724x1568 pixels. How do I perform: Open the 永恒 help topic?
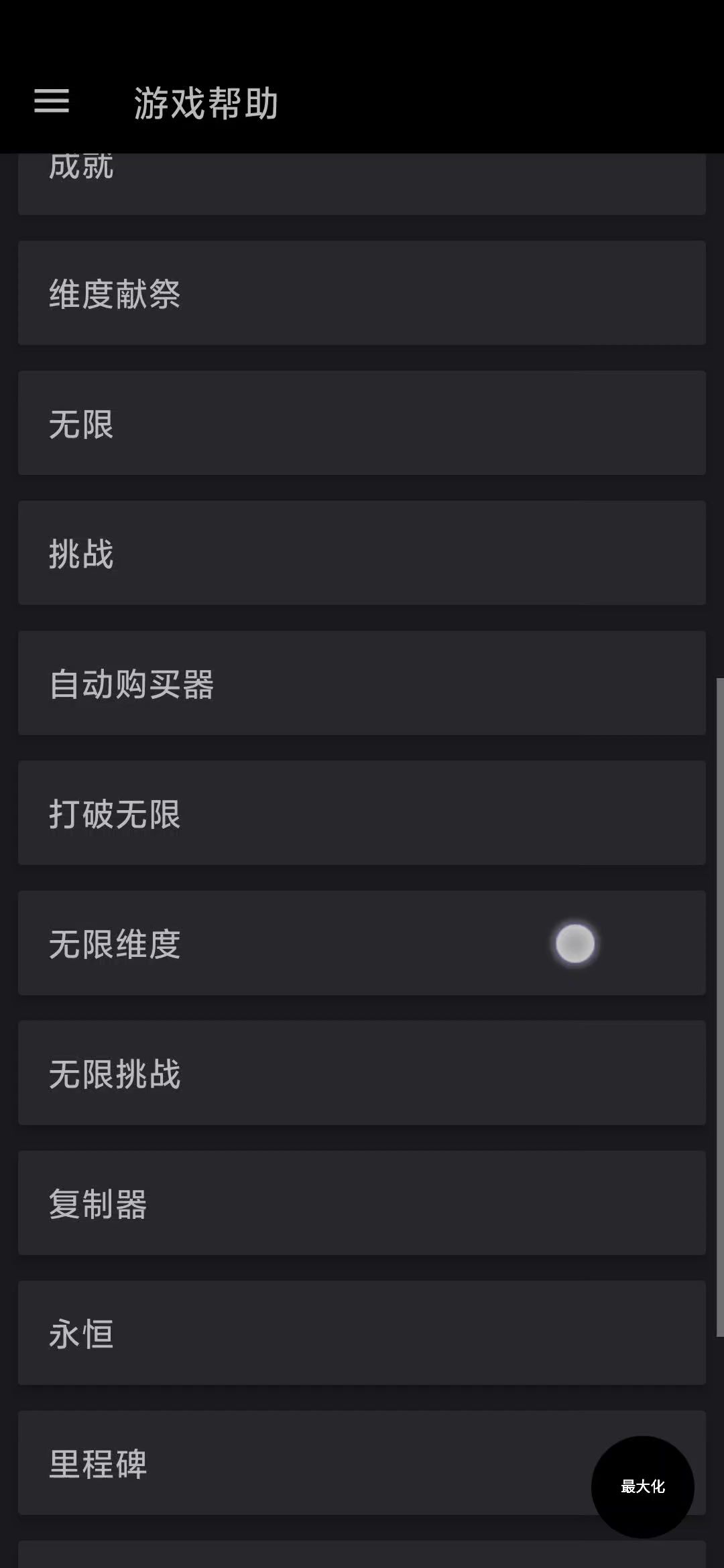tap(362, 1333)
